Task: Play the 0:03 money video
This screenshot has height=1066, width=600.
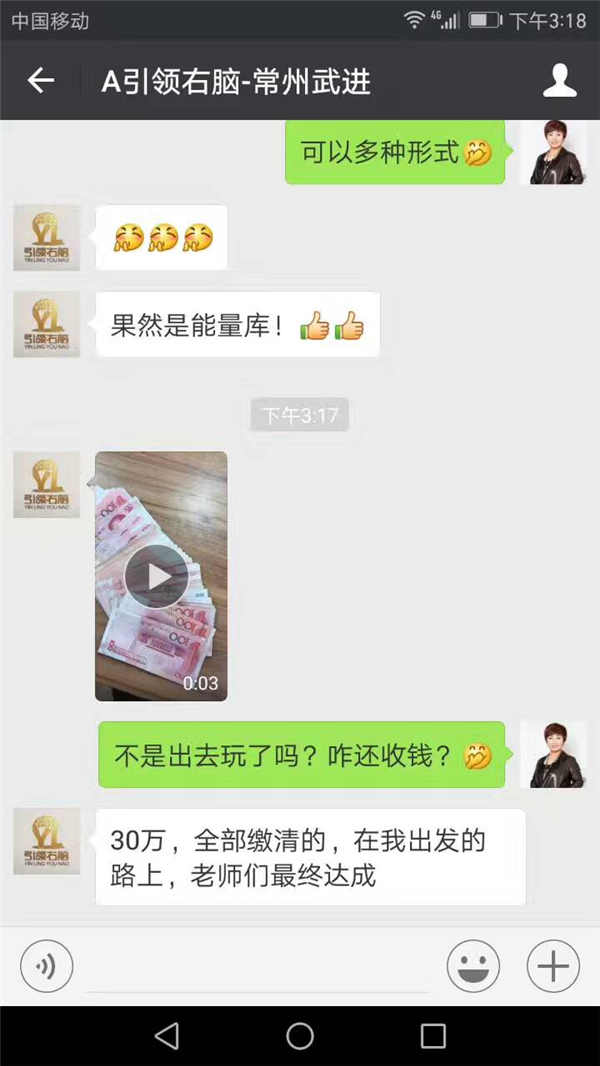Action: coord(160,576)
